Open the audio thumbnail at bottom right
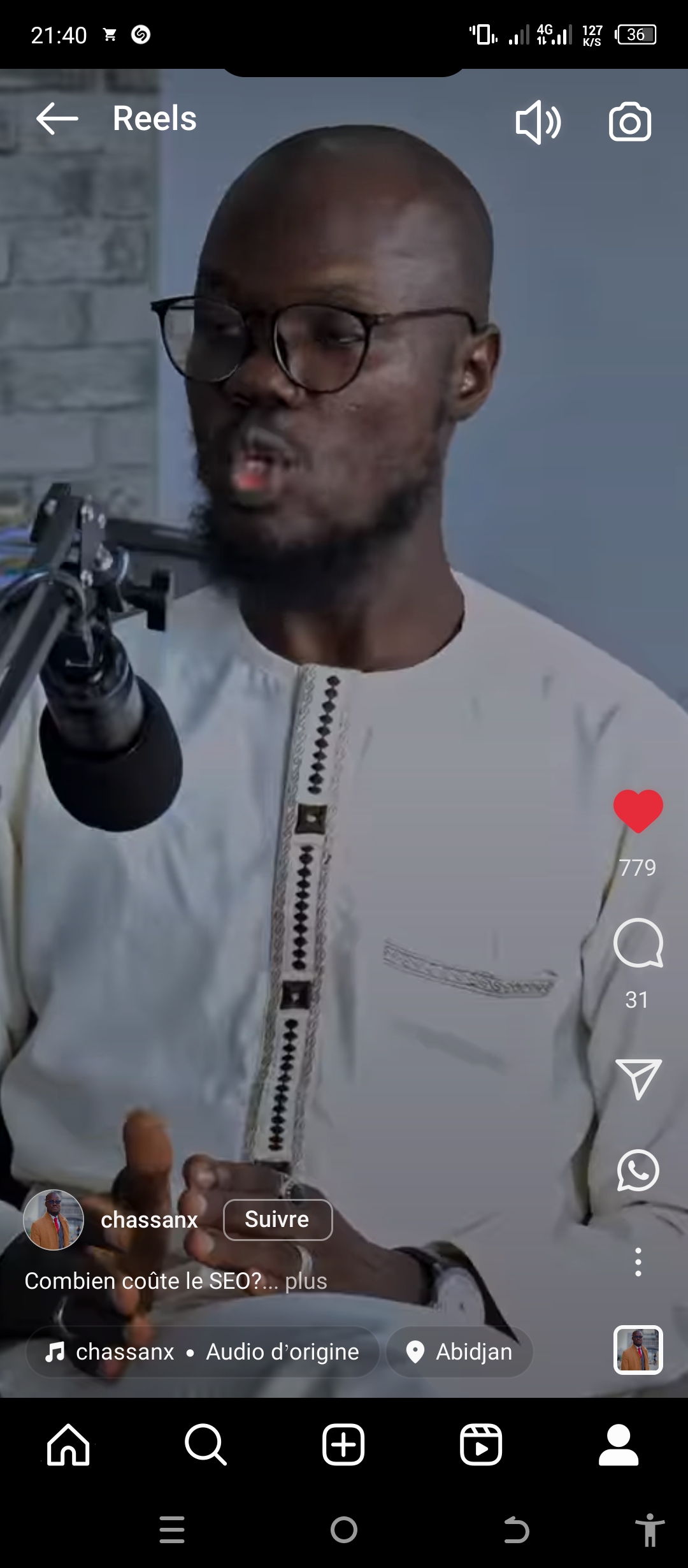Viewport: 688px width, 1568px height. [x=638, y=1349]
